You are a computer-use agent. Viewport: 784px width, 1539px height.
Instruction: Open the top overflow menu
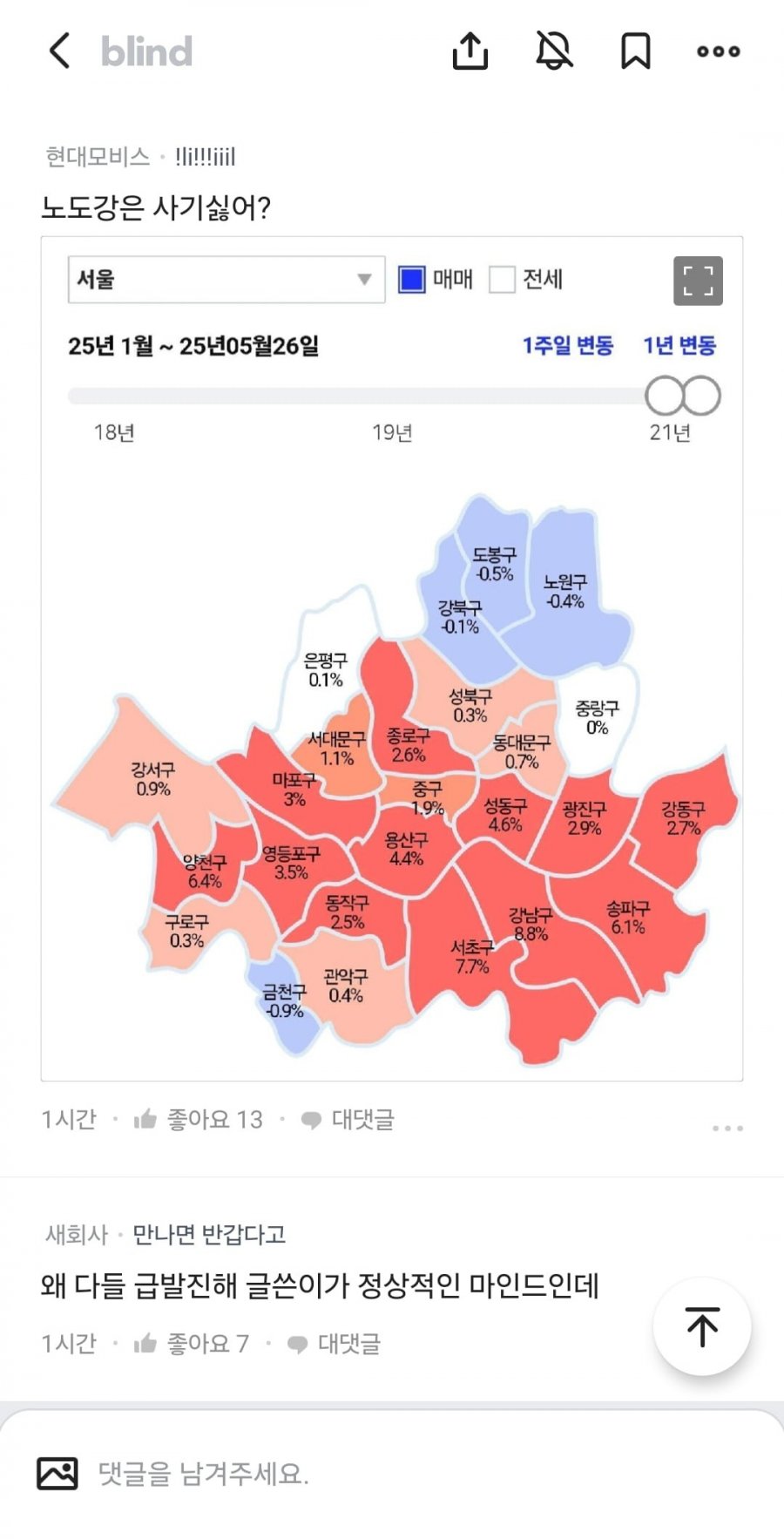pos(718,51)
